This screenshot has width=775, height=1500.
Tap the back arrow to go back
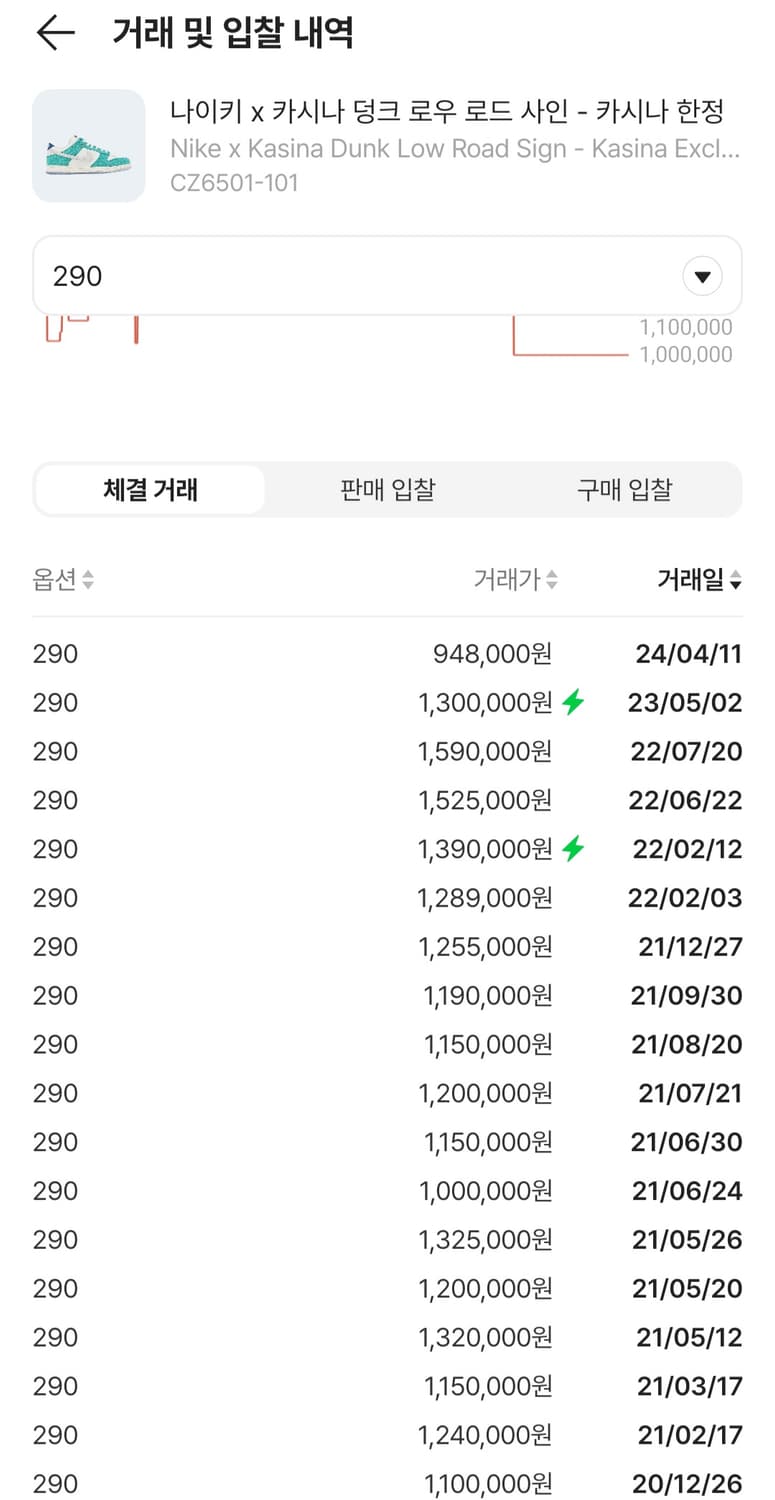(x=55, y=33)
